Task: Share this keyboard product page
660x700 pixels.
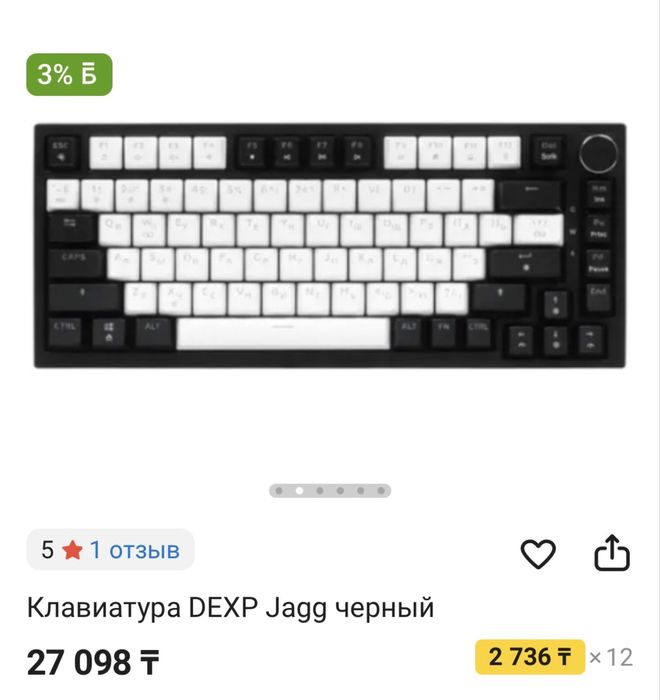Action: pos(612,552)
